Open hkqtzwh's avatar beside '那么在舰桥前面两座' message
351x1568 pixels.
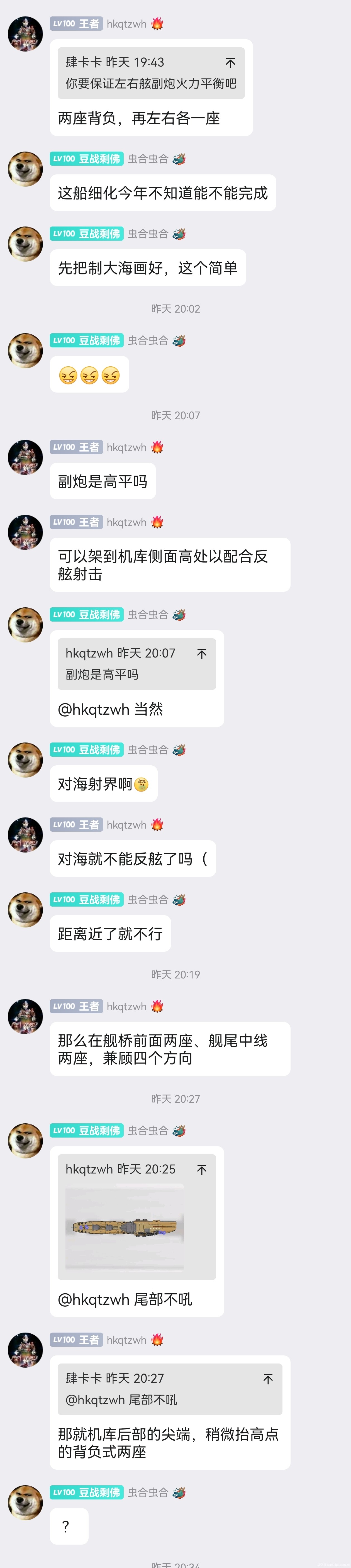tap(25, 1016)
